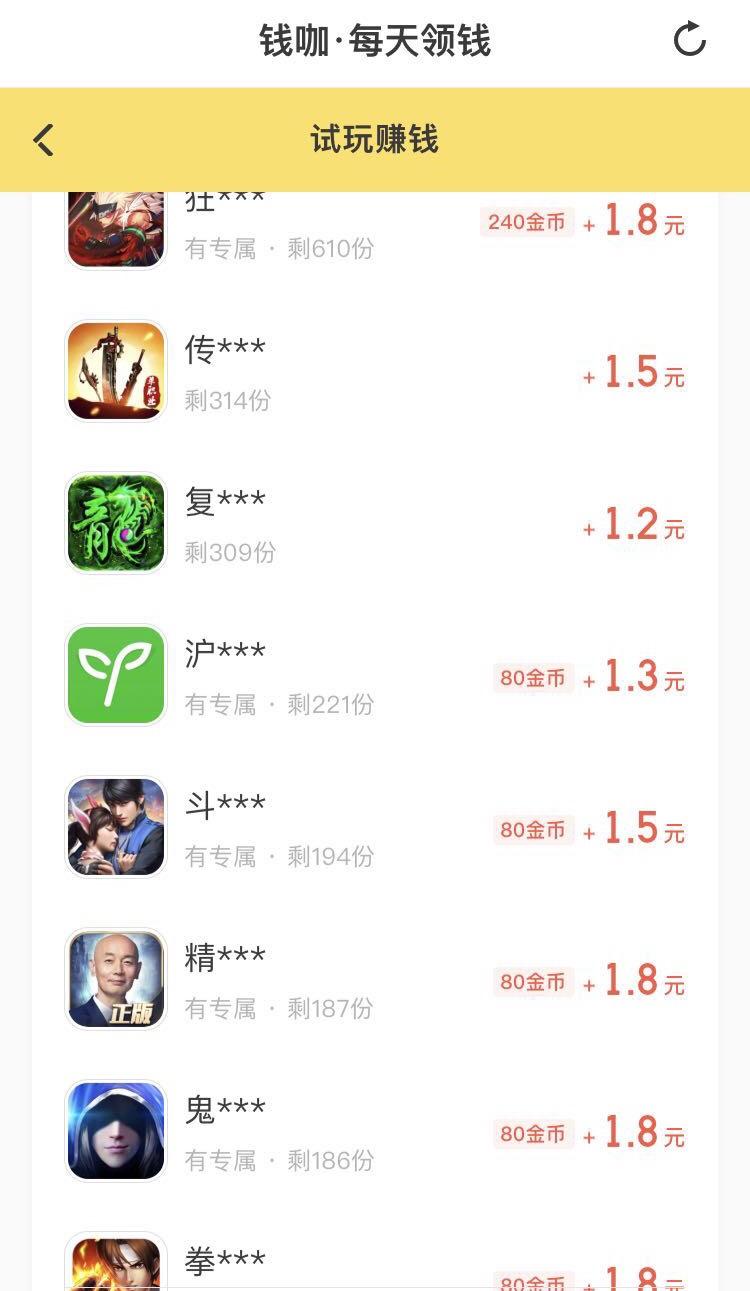
Task: Open the 精*** task with 187 remaining
Action: [x=375, y=979]
